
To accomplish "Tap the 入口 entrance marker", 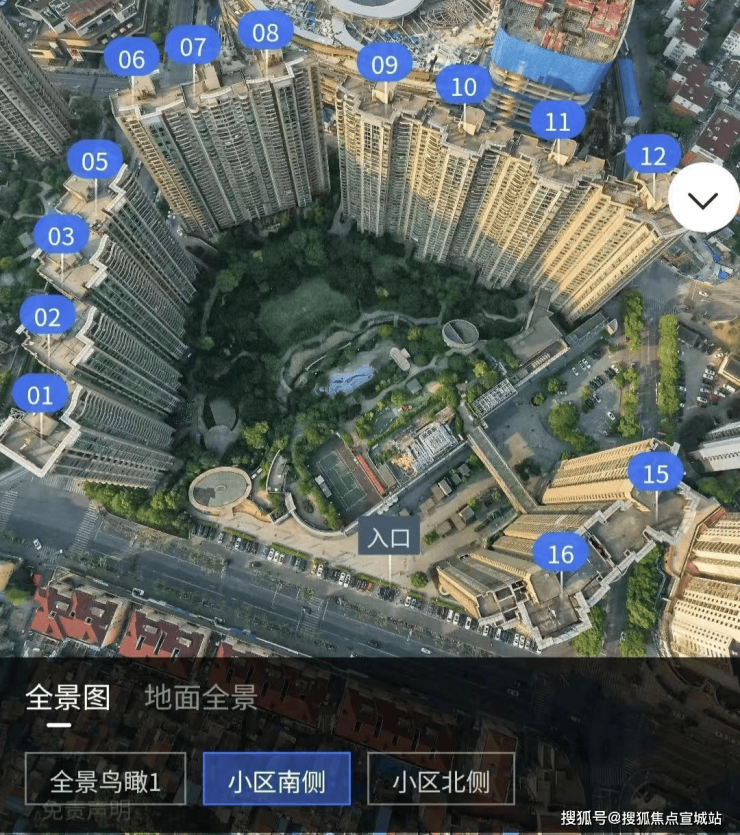I will pos(389,537).
